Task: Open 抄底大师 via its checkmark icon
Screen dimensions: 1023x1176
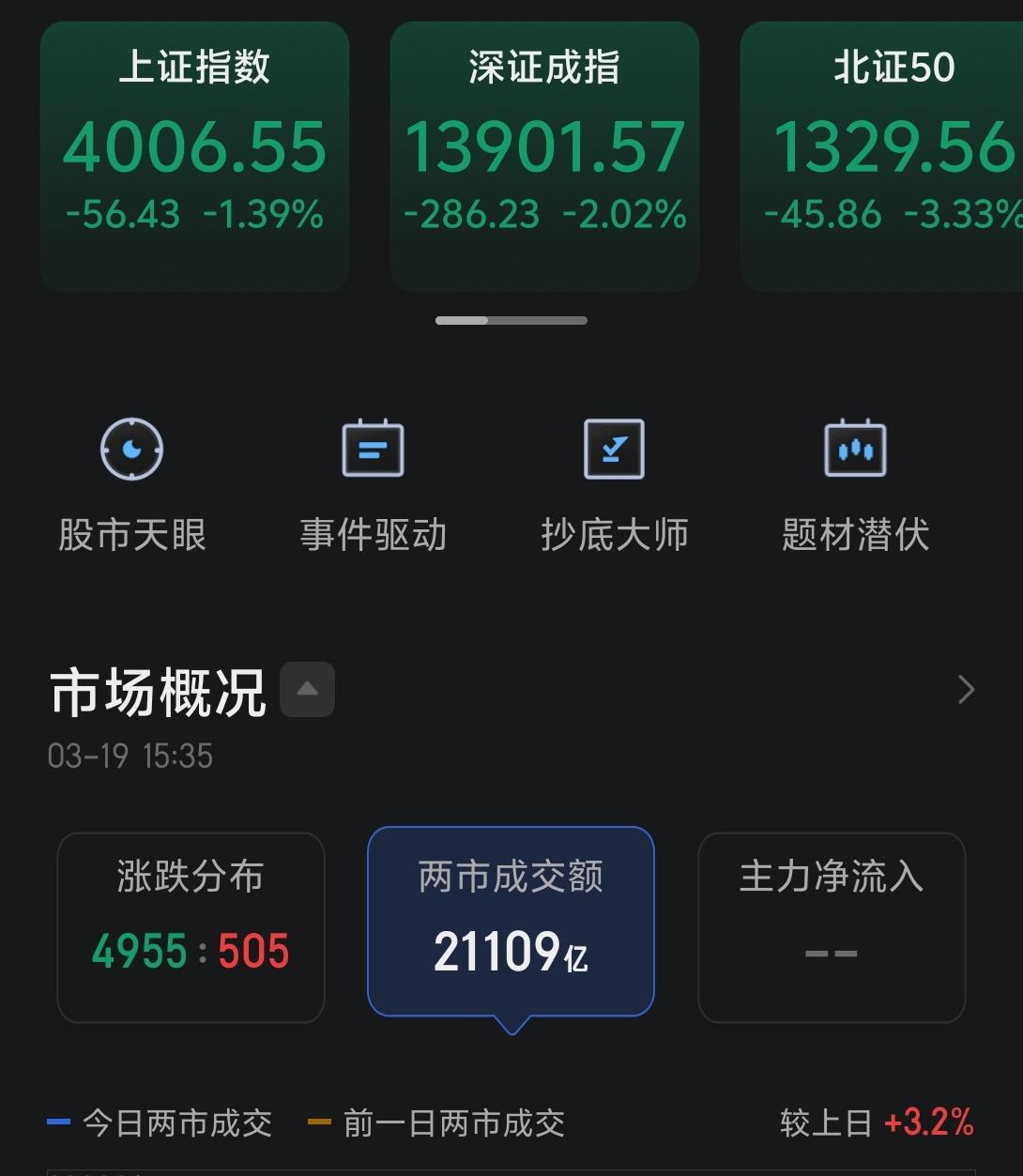Action: (x=613, y=449)
